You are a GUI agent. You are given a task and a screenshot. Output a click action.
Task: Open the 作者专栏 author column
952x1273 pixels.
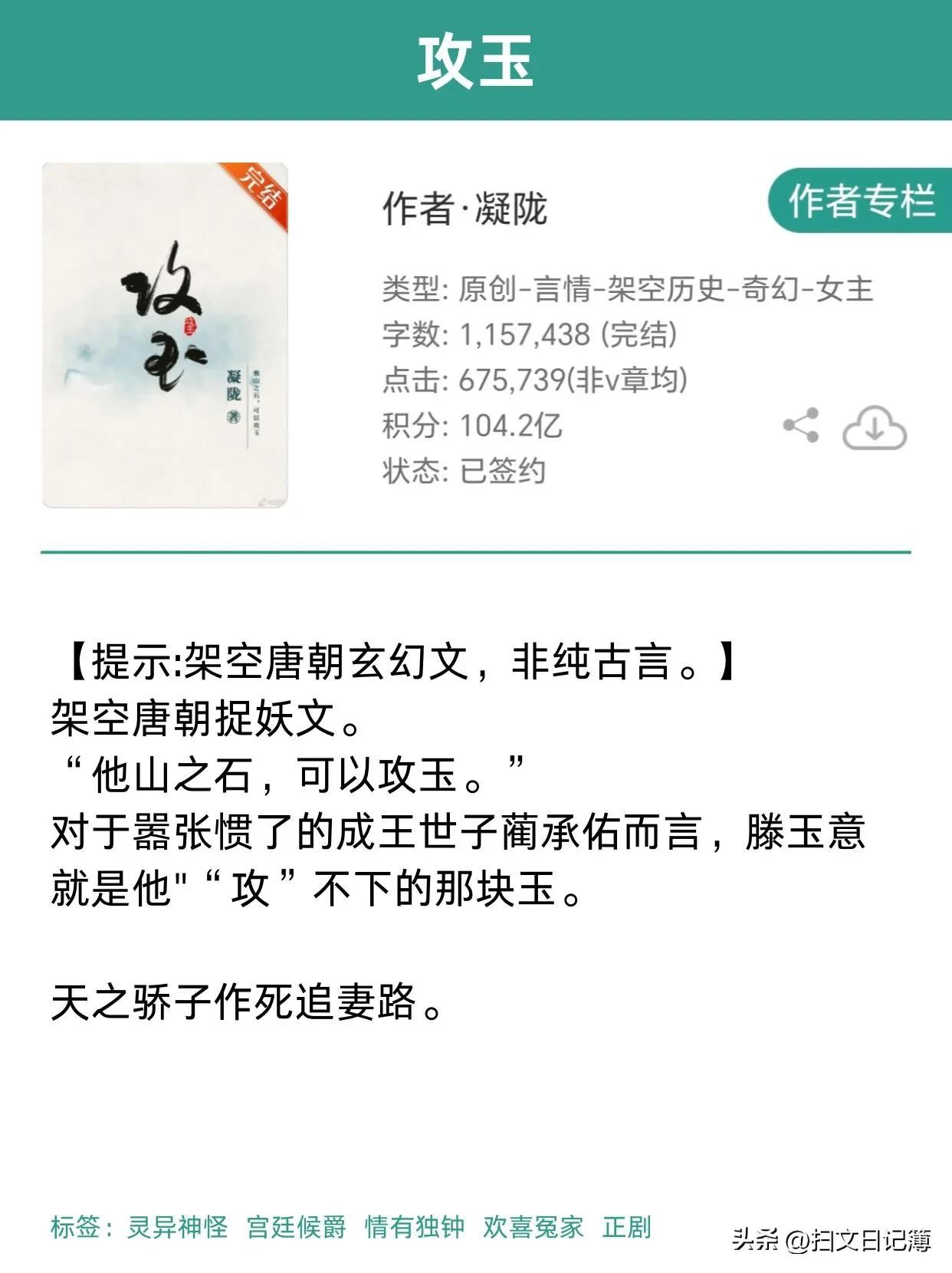point(861,201)
